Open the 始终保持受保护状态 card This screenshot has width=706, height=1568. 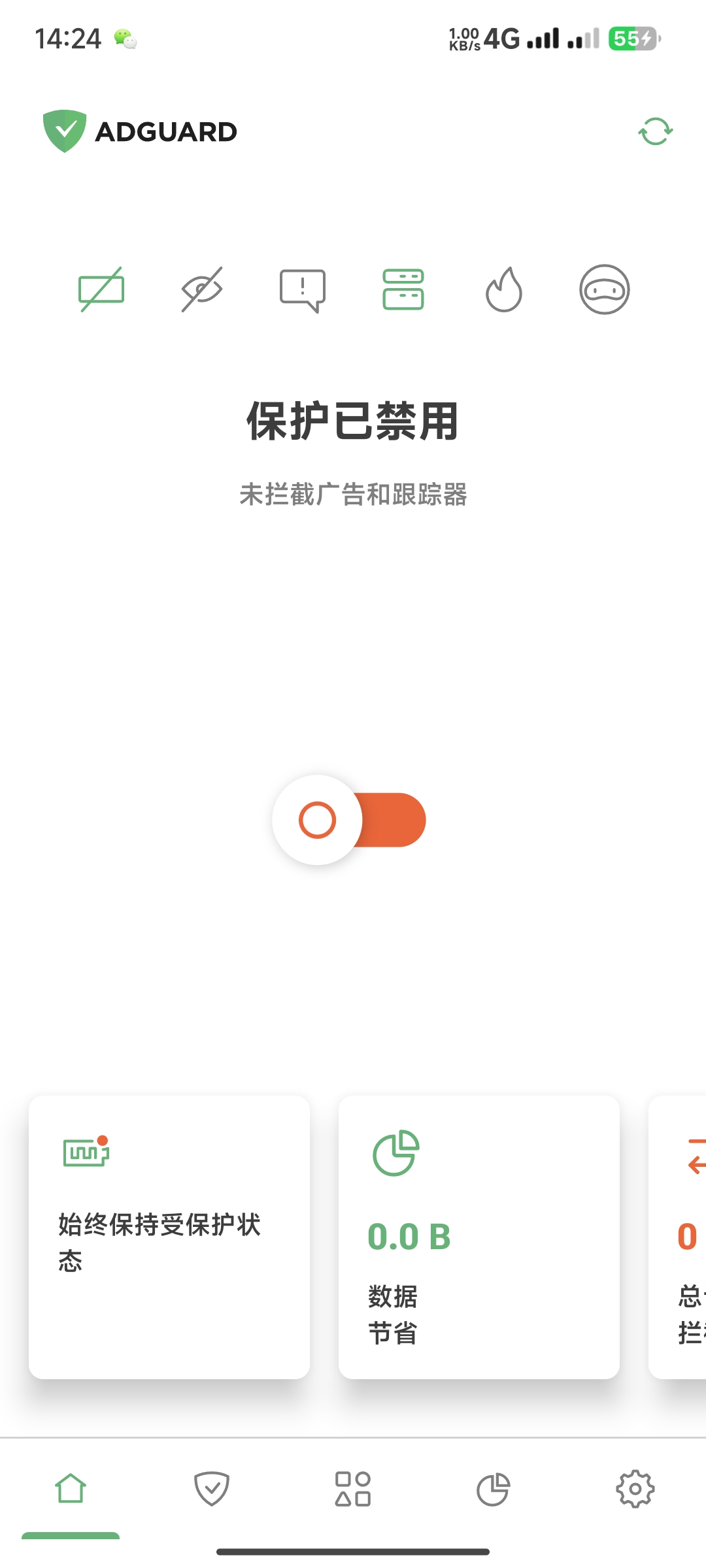tap(169, 1237)
